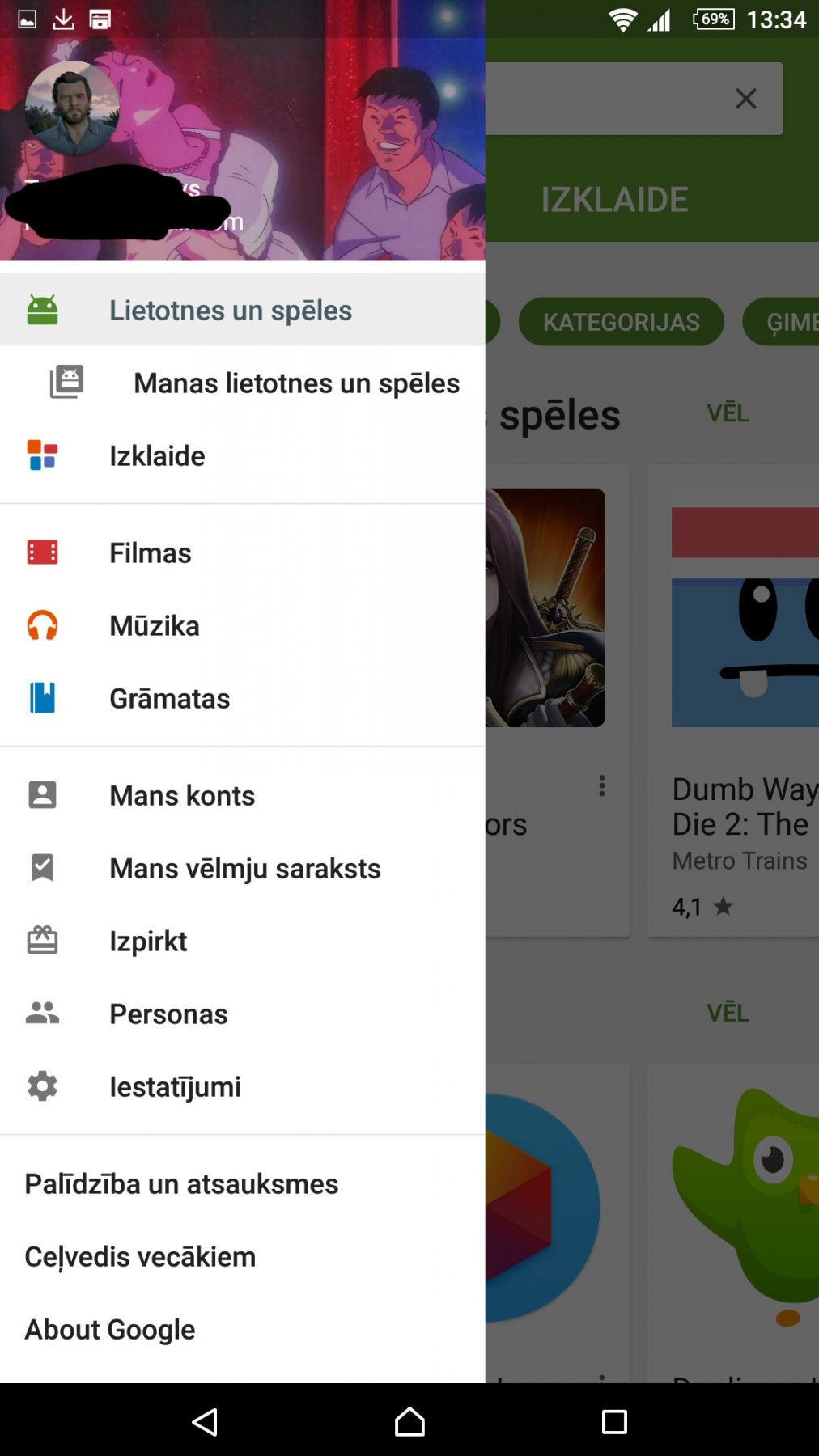
Task: Go to the home screen
Action: [409, 1421]
